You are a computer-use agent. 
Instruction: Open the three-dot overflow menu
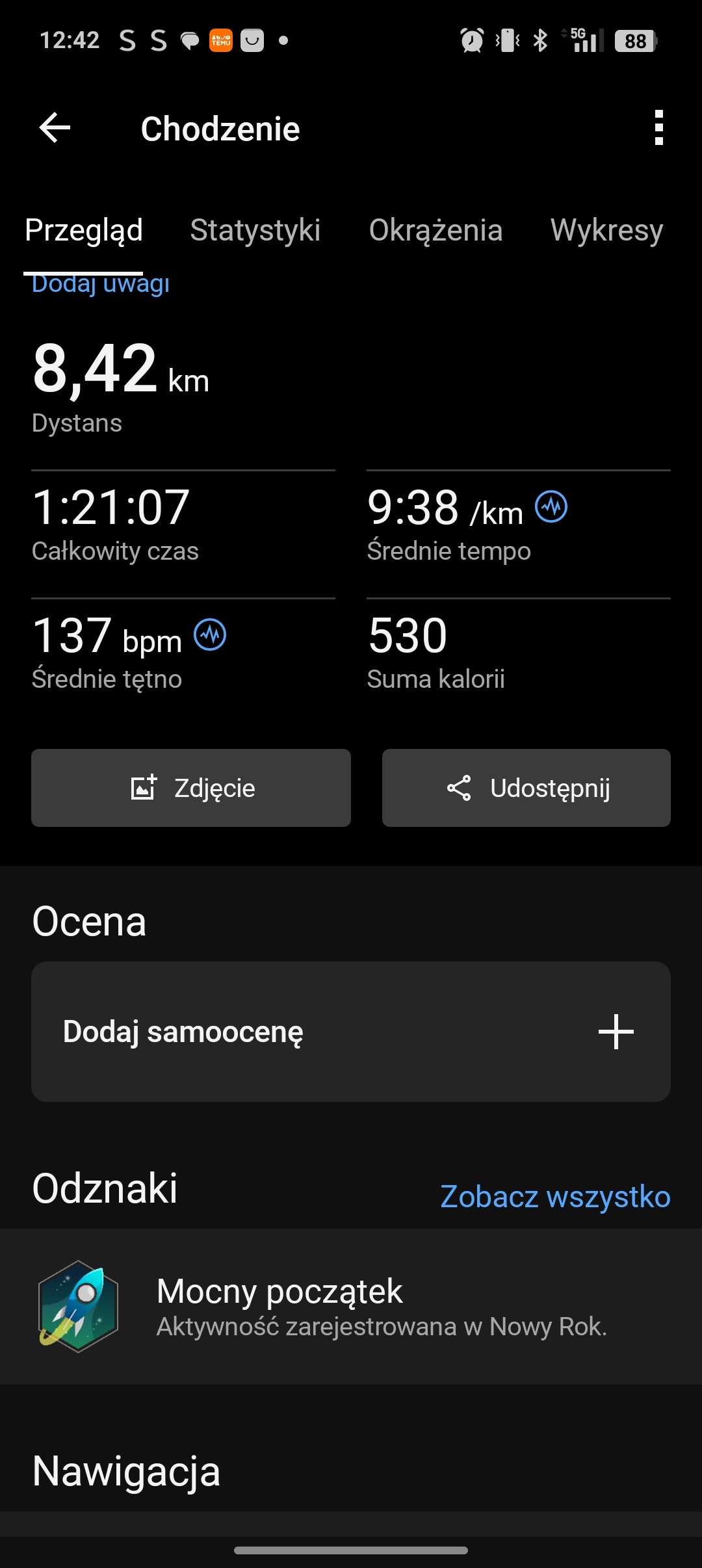[658, 127]
